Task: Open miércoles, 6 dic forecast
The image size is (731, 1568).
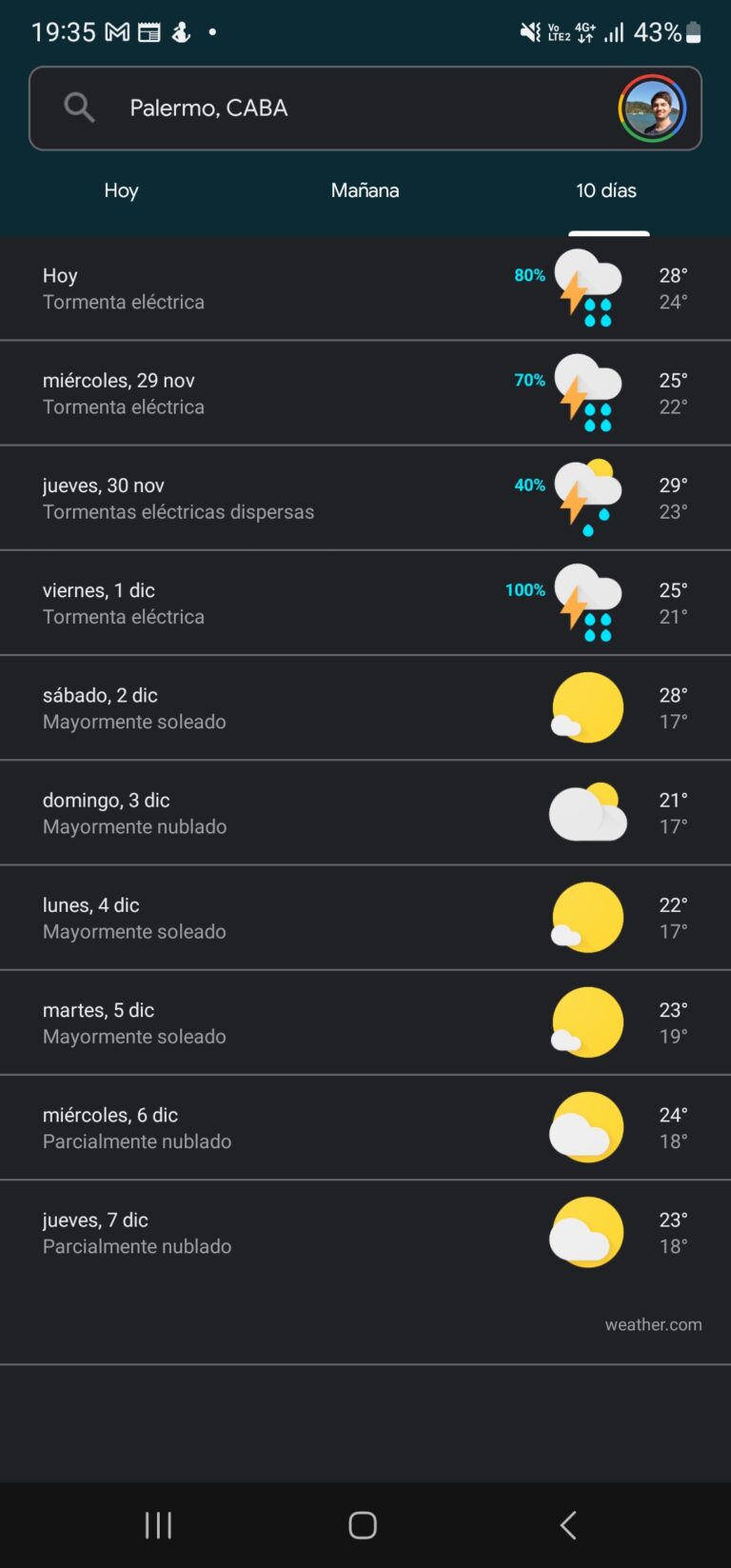Action: click(x=365, y=1128)
